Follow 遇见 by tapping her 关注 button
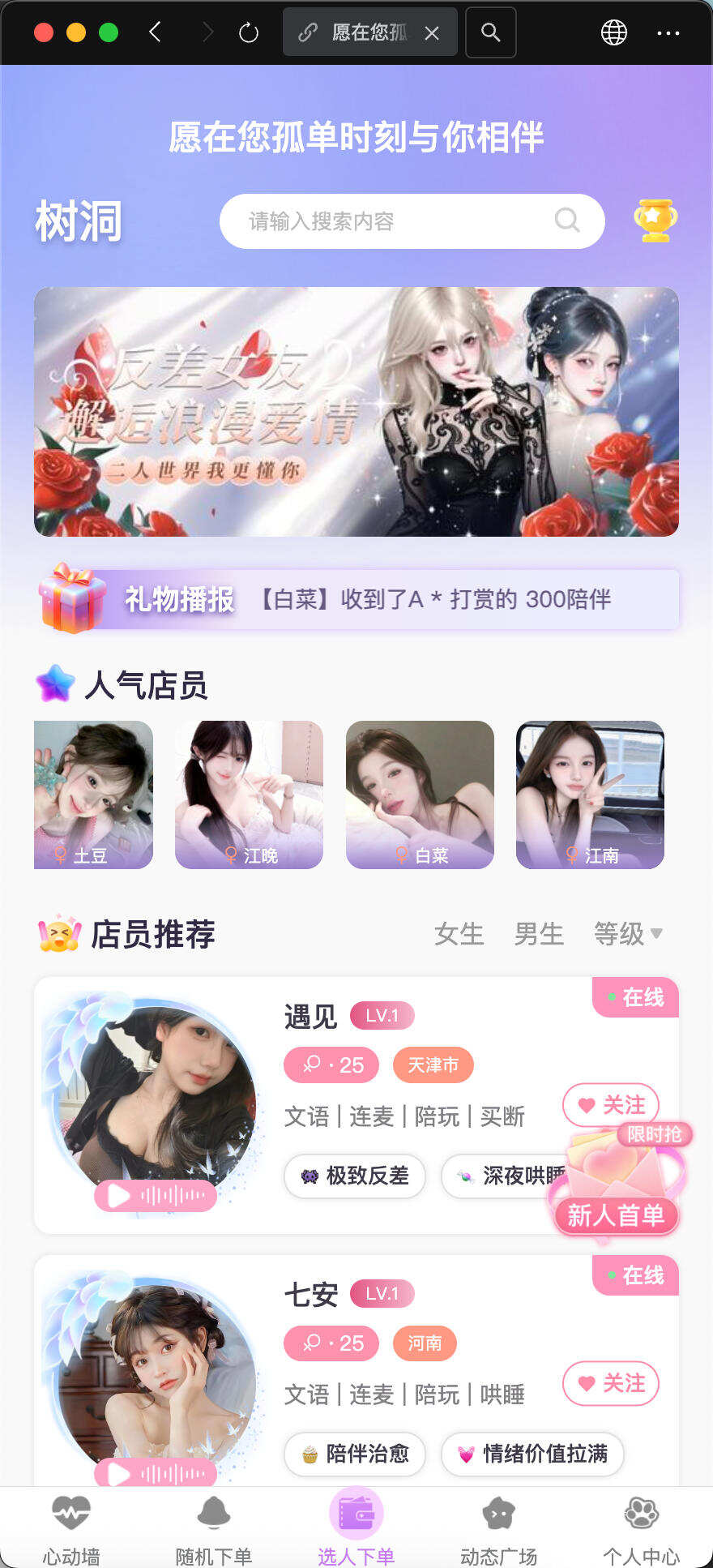Image resolution: width=713 pixels, height=1568 pixels. pyautogui.click(x=610, y=1105)
